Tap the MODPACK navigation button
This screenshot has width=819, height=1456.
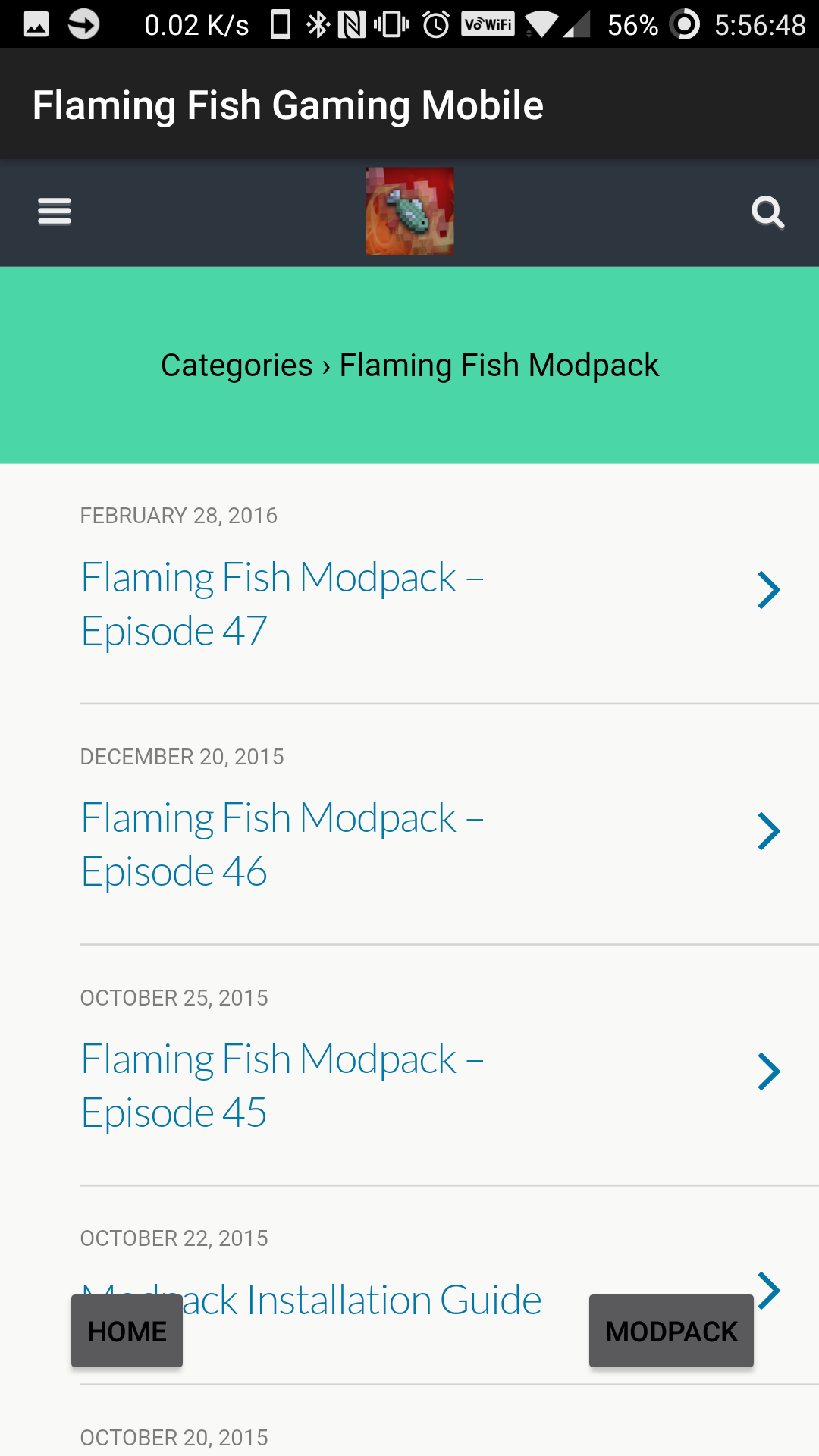pyautogui.click(x=670, y=1331)
